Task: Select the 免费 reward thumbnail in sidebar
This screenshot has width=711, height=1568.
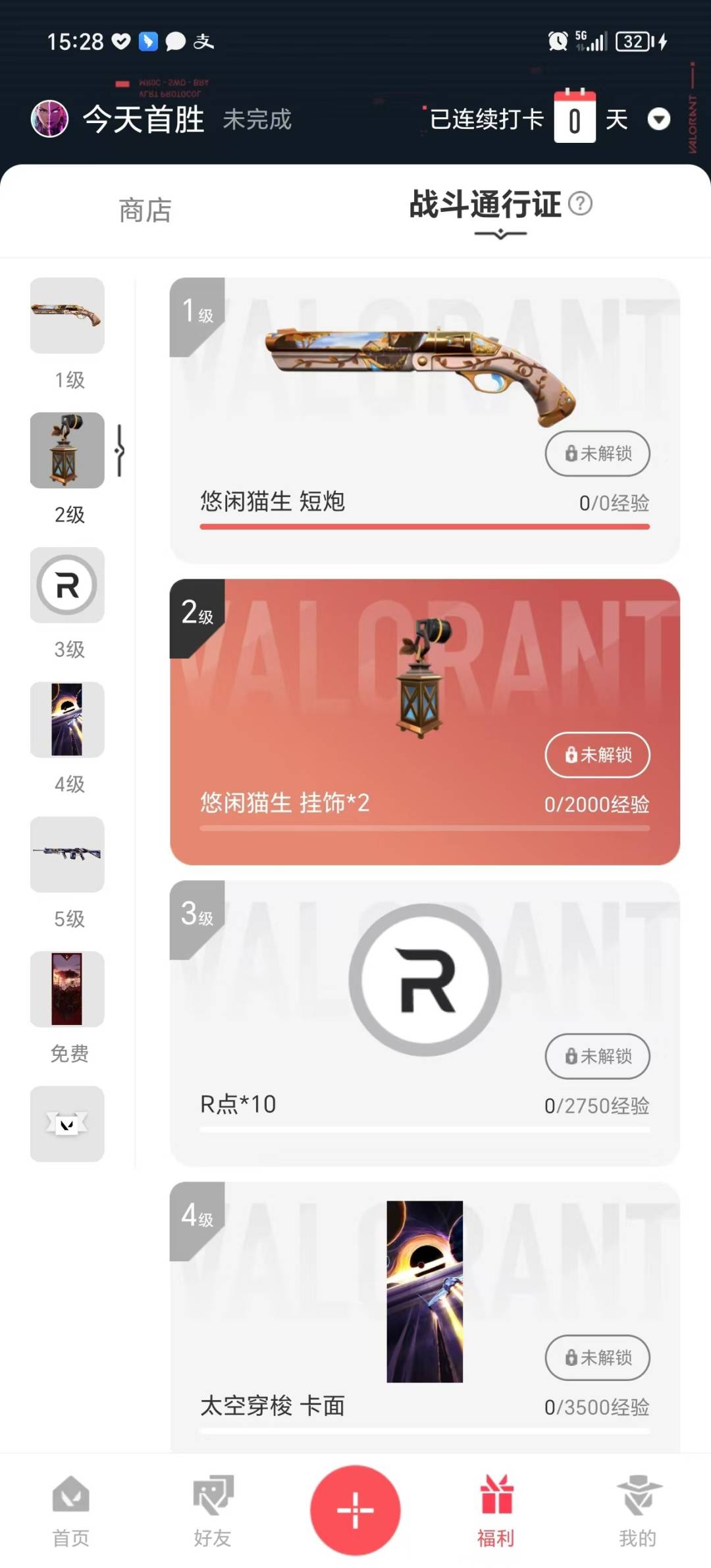Action: [67, 989]
